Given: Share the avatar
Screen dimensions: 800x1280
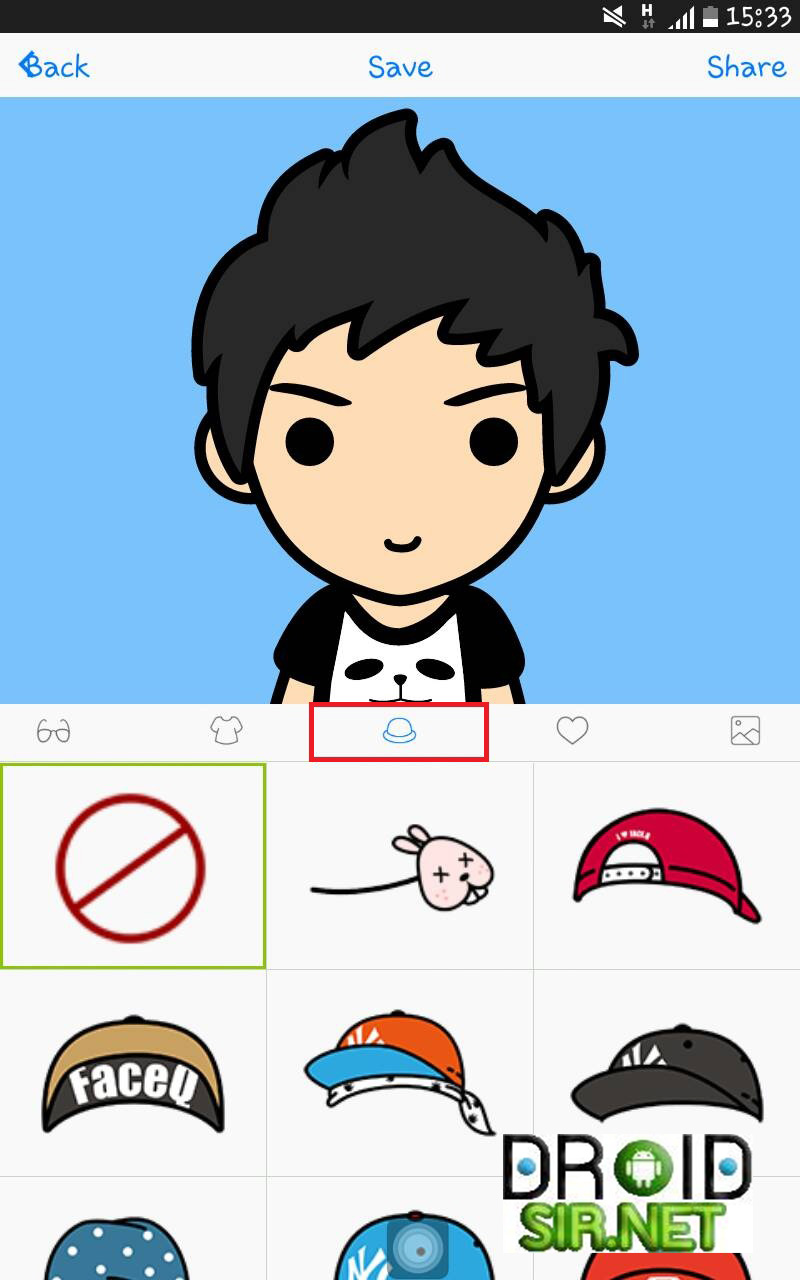Looking at the screenshot, I should pyautogui.click(x=746, y=67).
